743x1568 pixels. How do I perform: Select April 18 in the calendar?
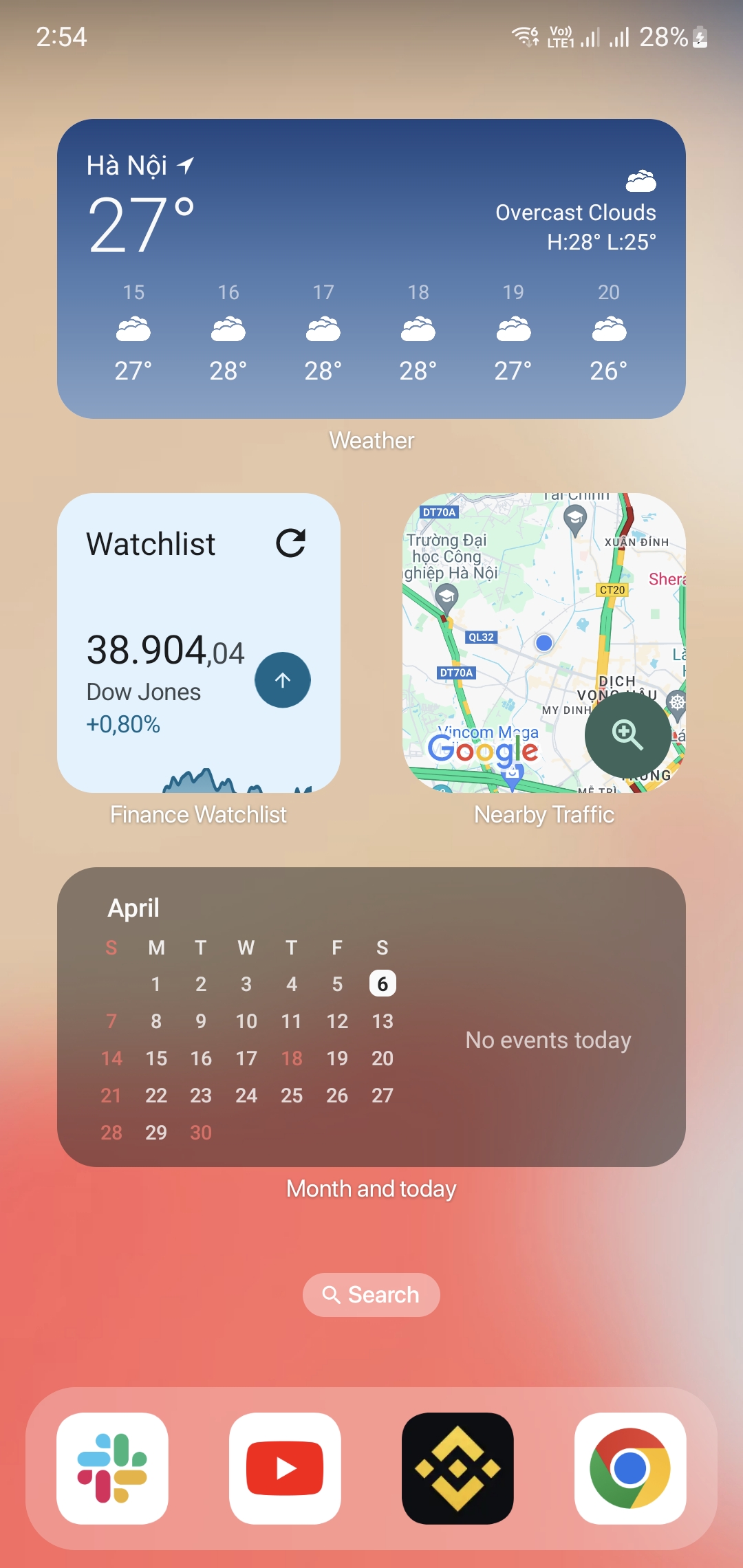(292, 1058)
